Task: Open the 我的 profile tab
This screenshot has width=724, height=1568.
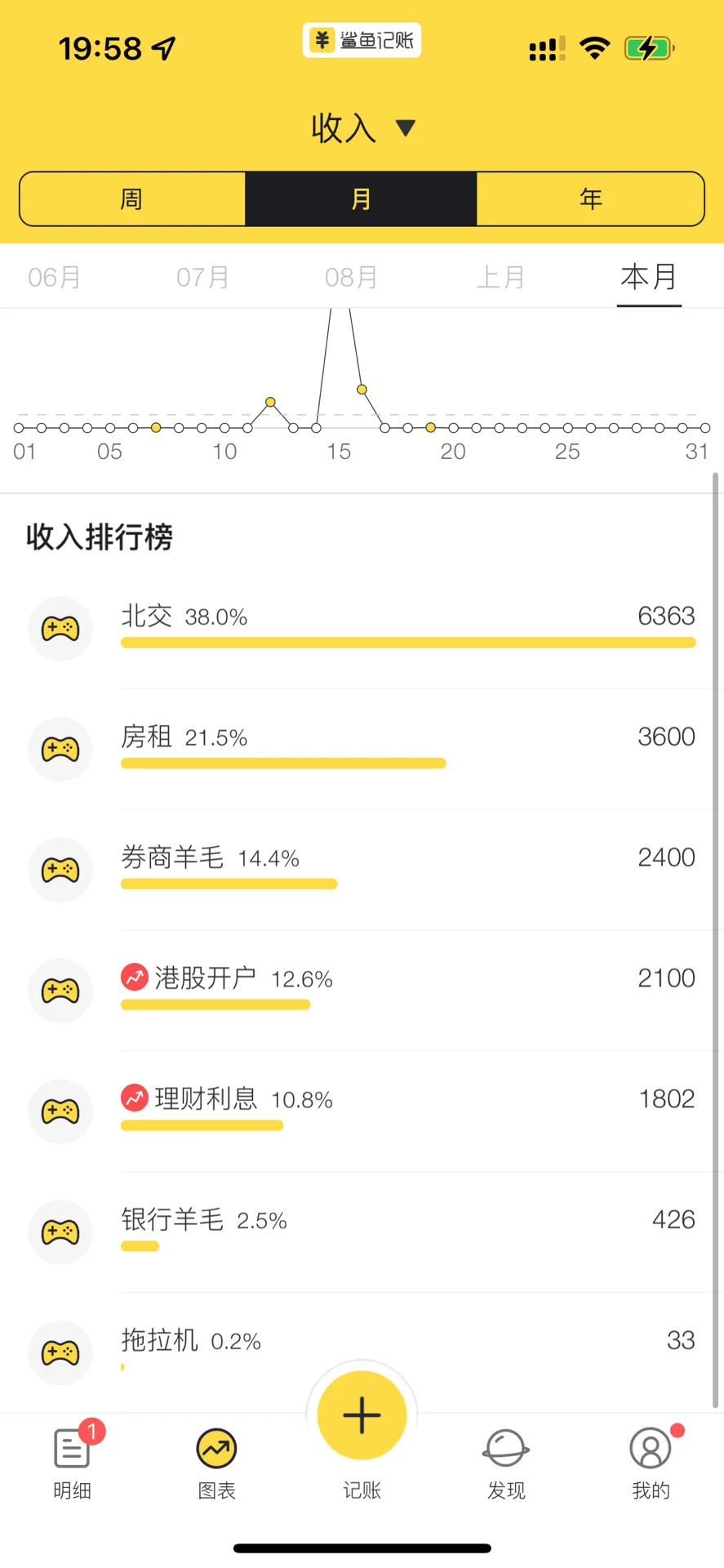Action: pyautogui.click(x=651, y=1464)
